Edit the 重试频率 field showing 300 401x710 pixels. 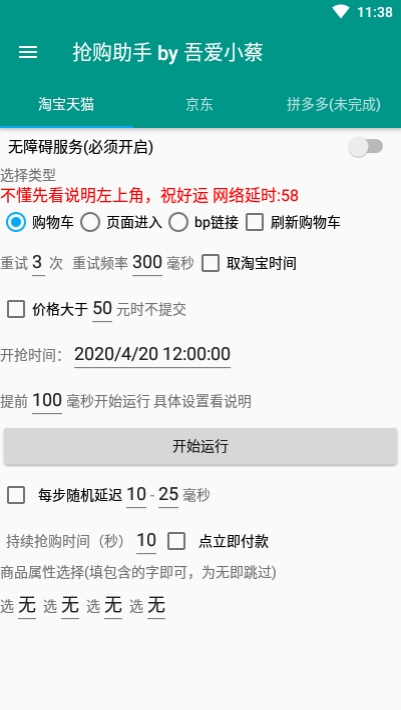coord(147,263)
